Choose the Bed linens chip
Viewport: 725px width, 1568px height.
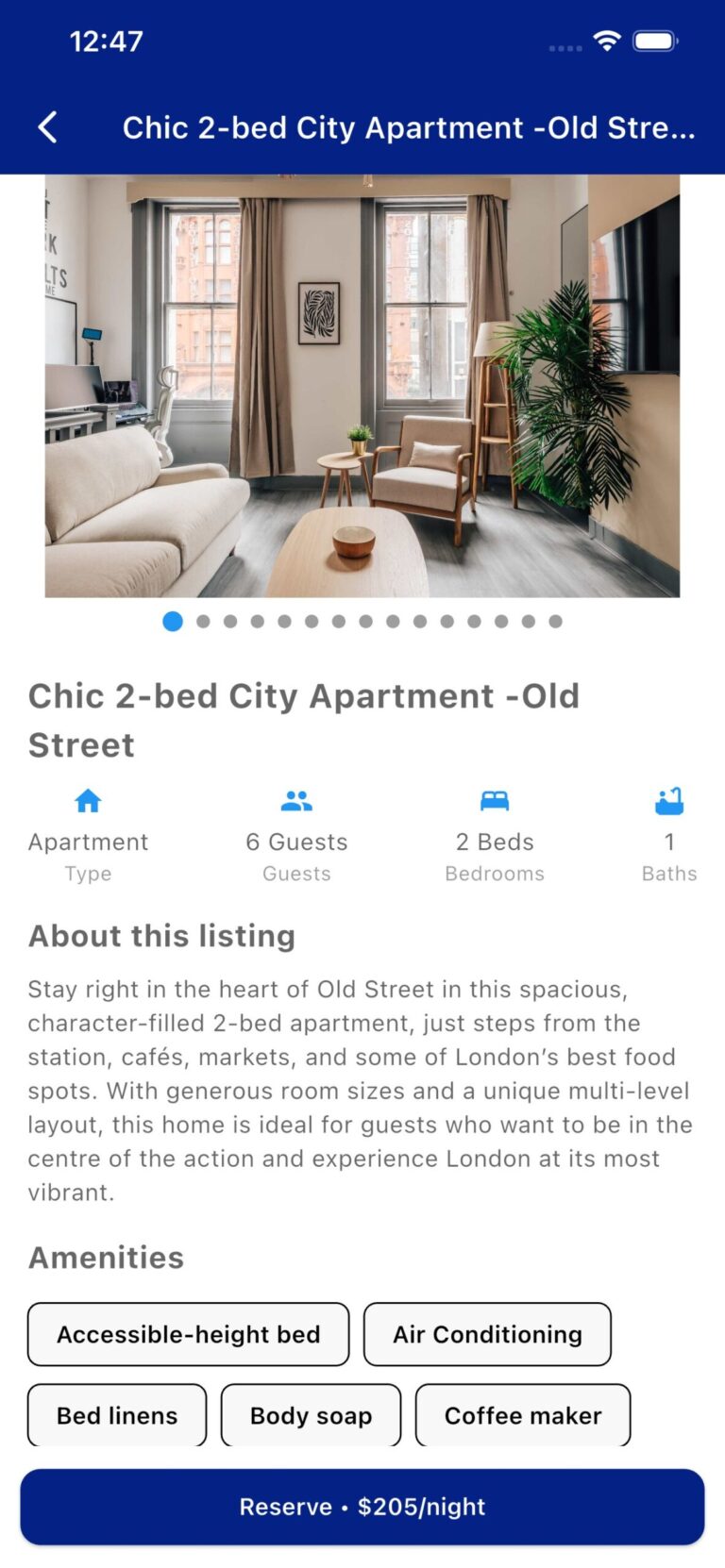click(117, 1415)
